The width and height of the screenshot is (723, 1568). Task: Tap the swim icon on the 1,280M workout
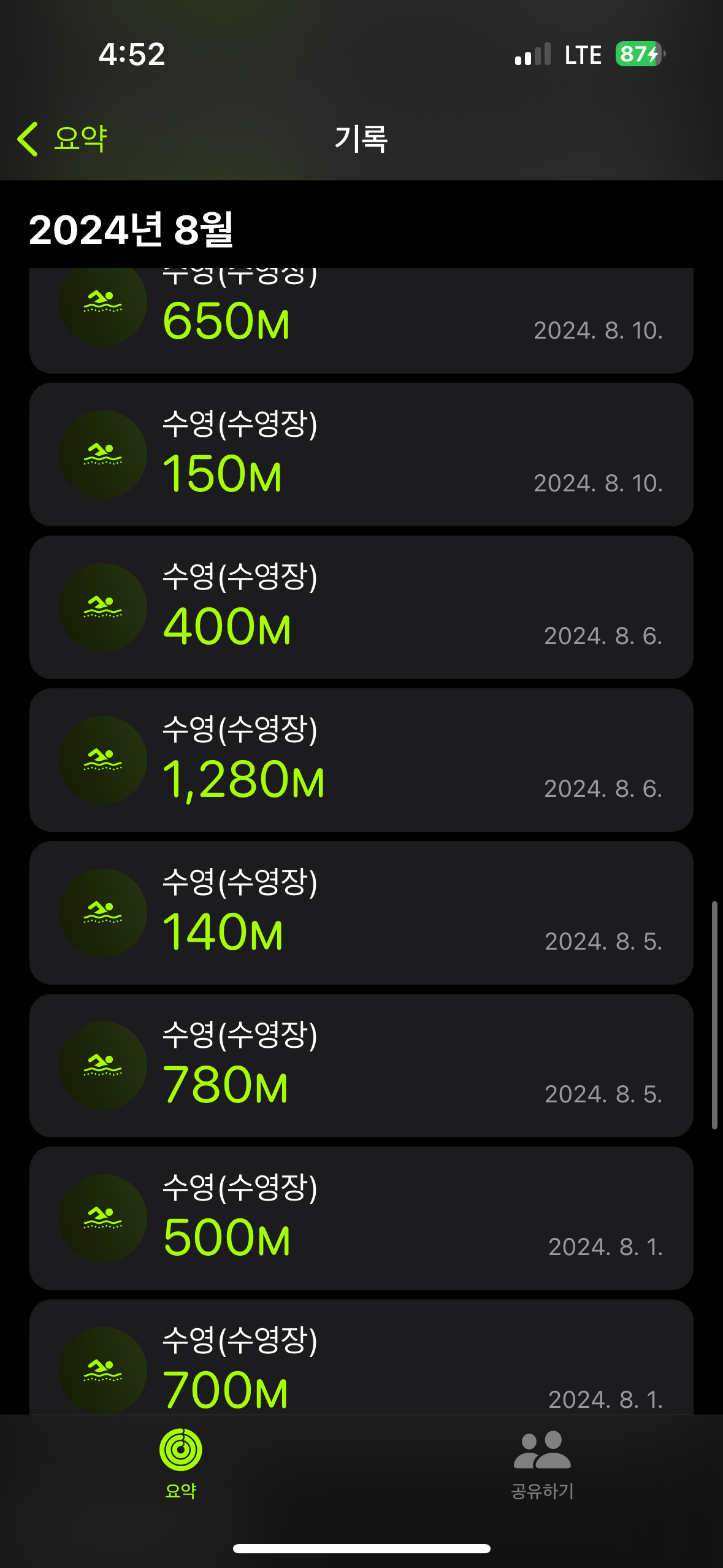(102, 759)
